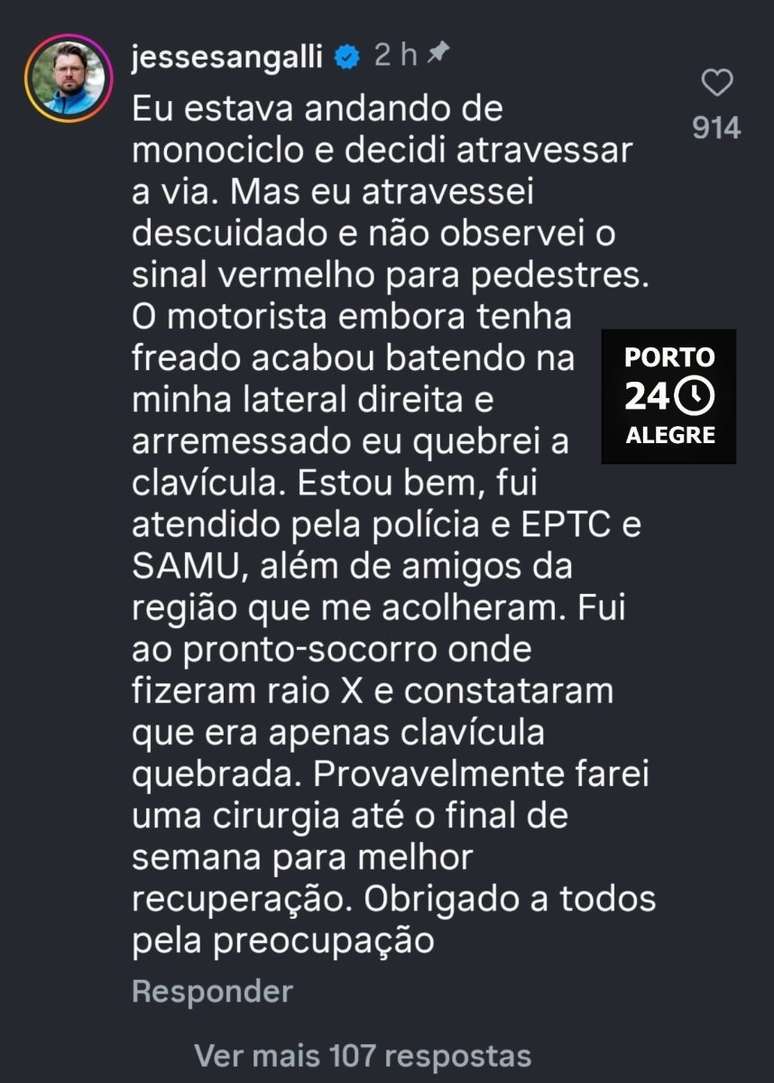Select the Porto 24 Alegre watermark banner

coord(668,398)
